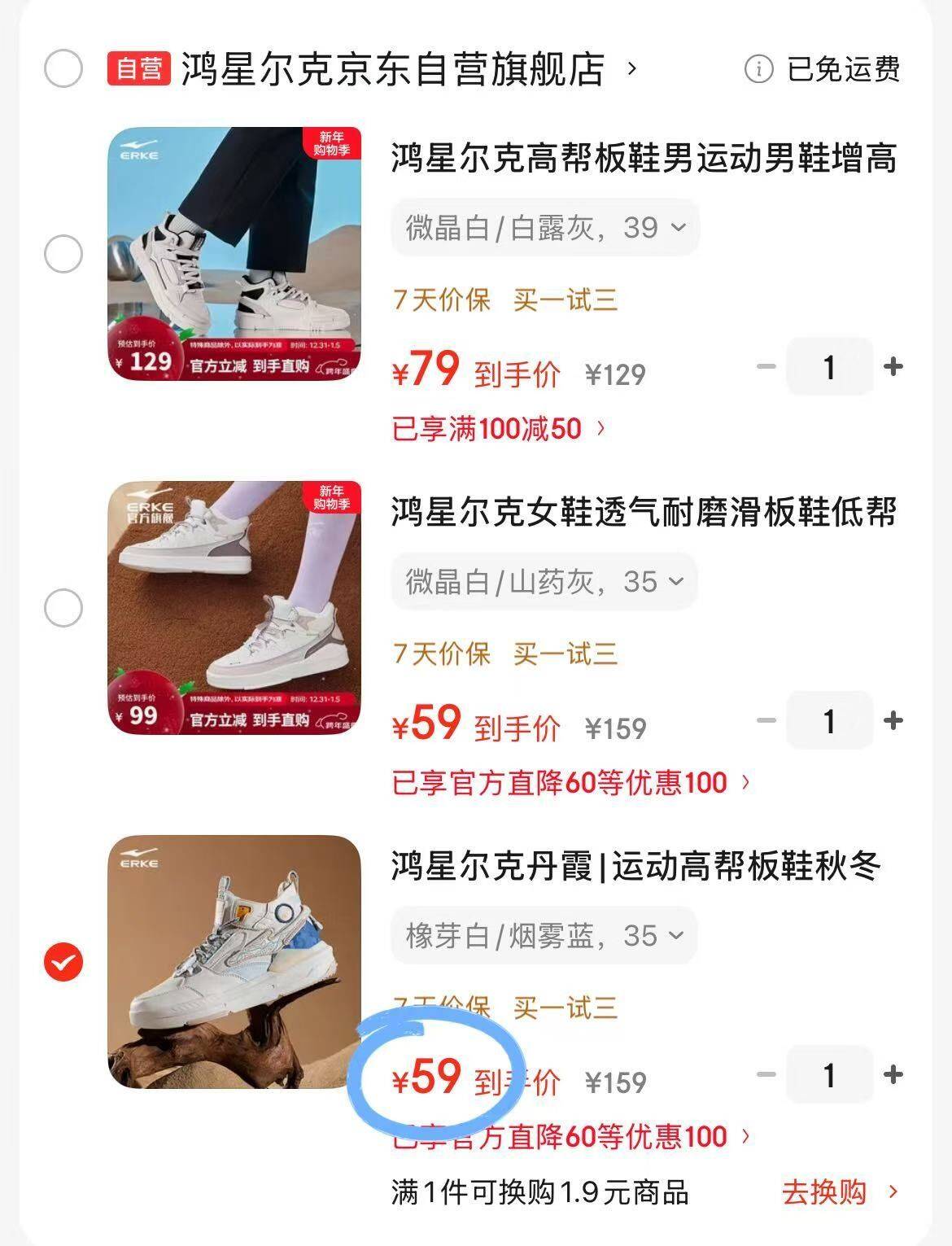Increase quantity of the 女鞋透气耐磨滑板鞋
Screen dimensions: 952x1246
click(893, 721)
